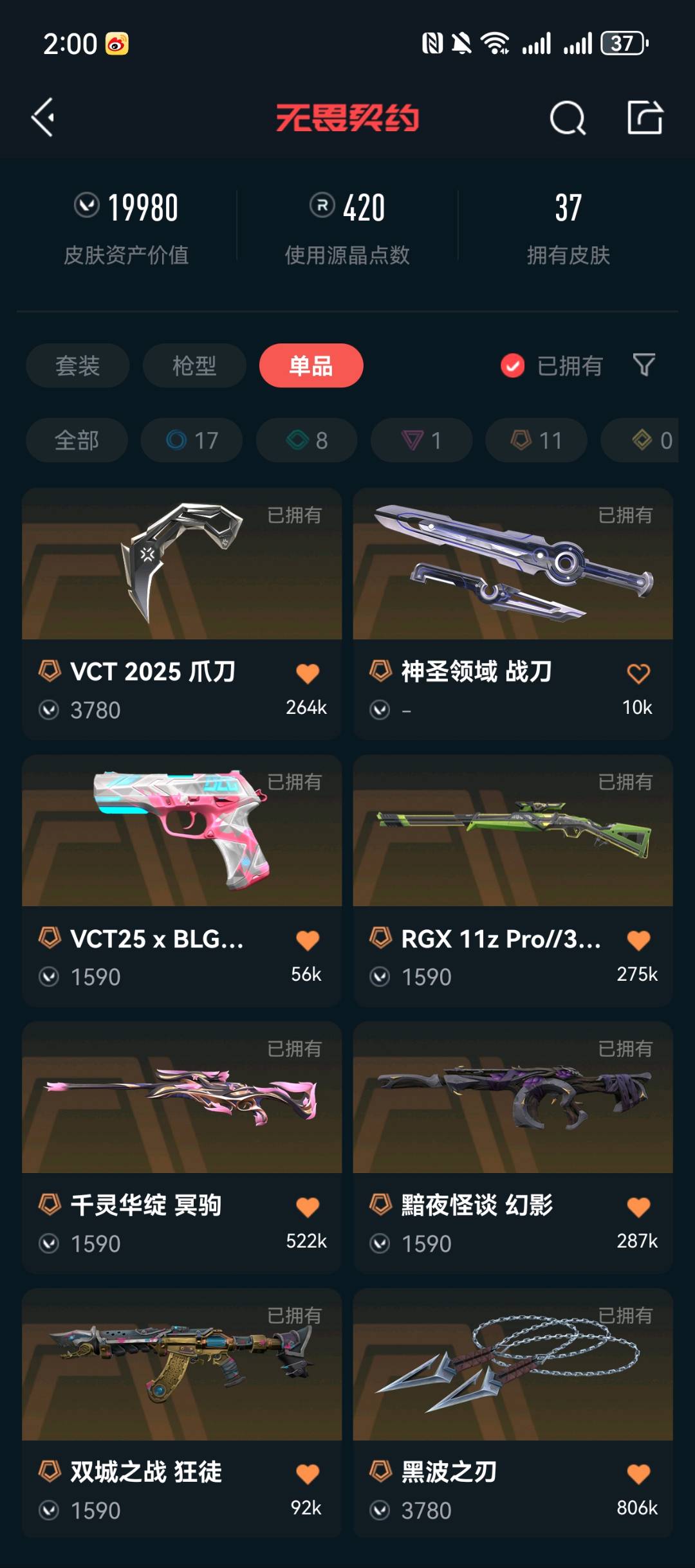The height and width of the screenshot is (1568, 695).
Task: Open the funnel filter options
Action: pos(644,365)
